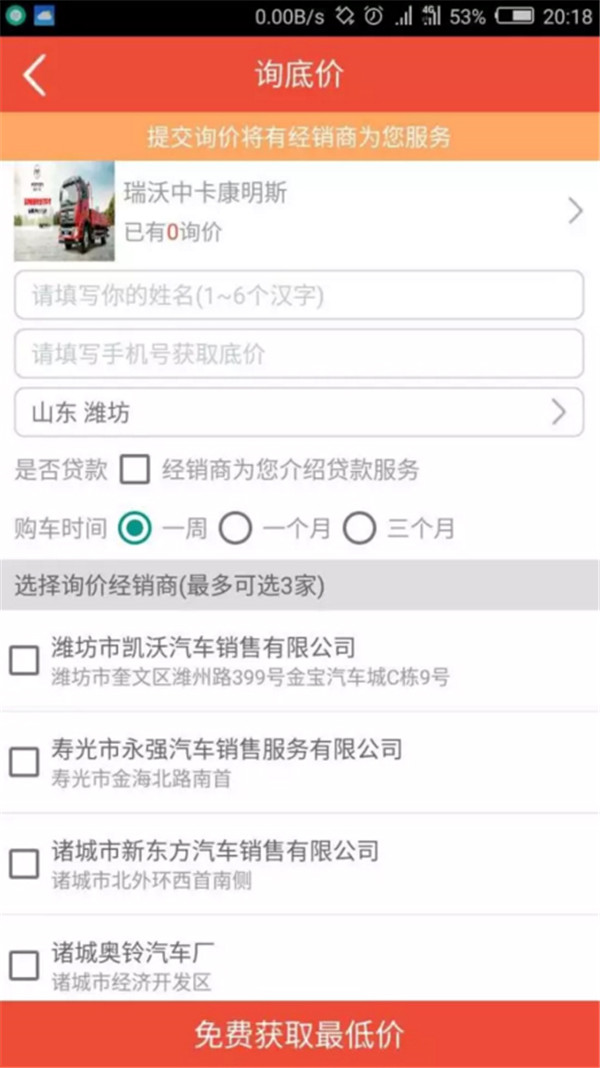Go back using the top-left arrow
The width and height of the screenshot is (600, 1068).
(34, 75)
